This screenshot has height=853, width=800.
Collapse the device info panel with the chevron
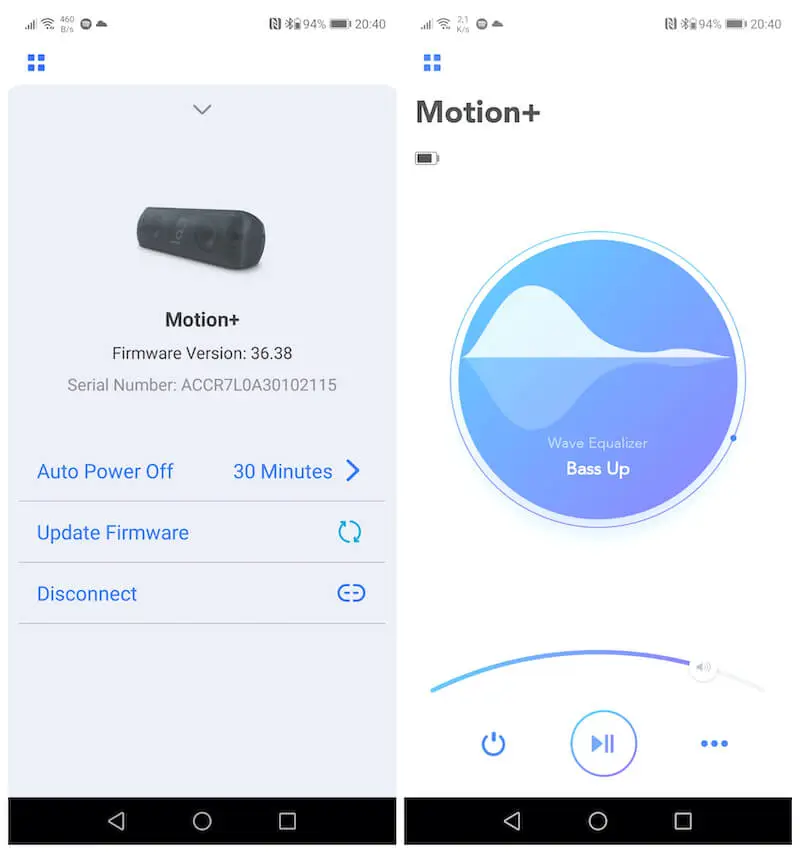coord(201,110)
